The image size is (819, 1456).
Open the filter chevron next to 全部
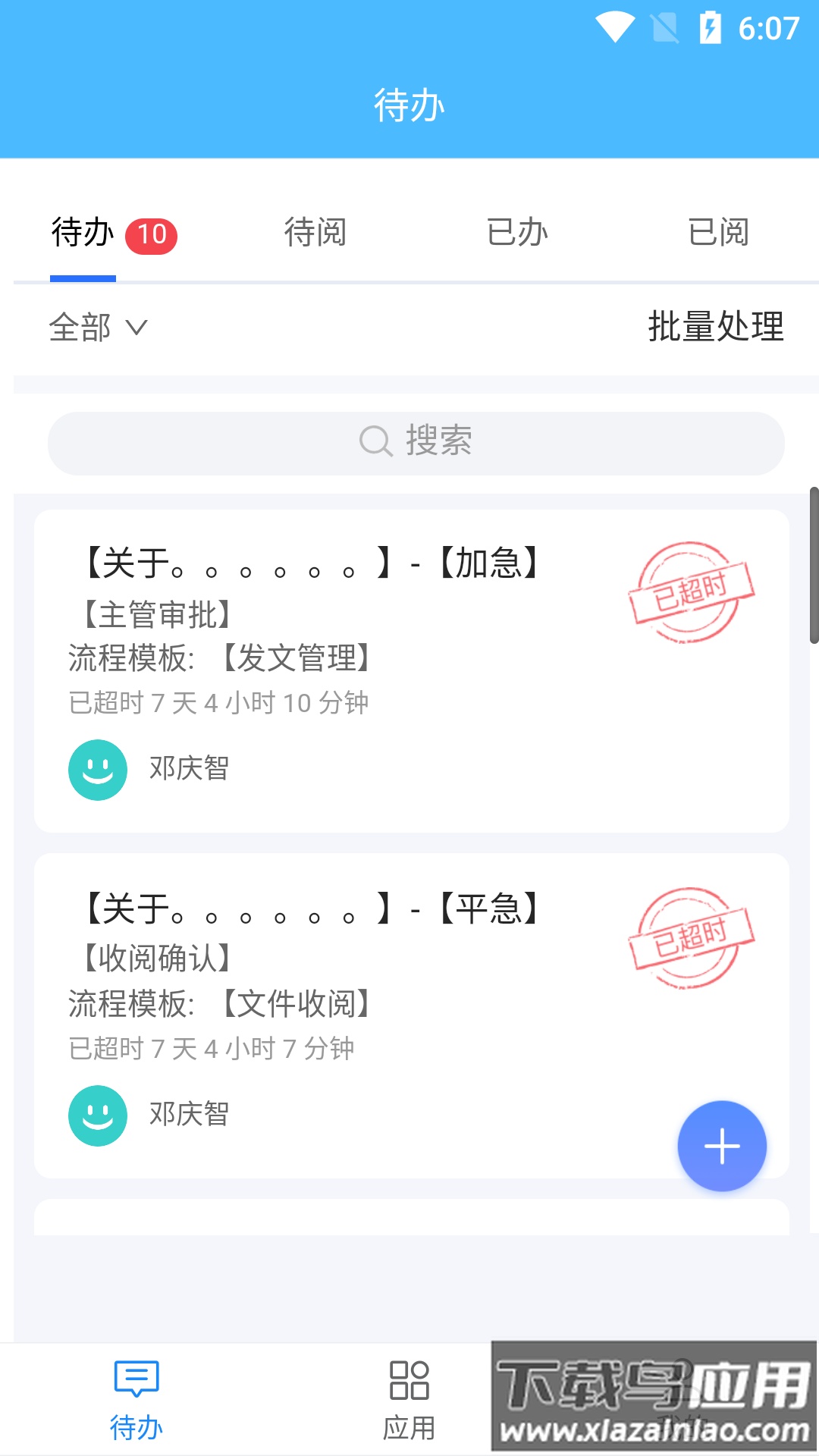pyautogui.click(x=136, y=329)
